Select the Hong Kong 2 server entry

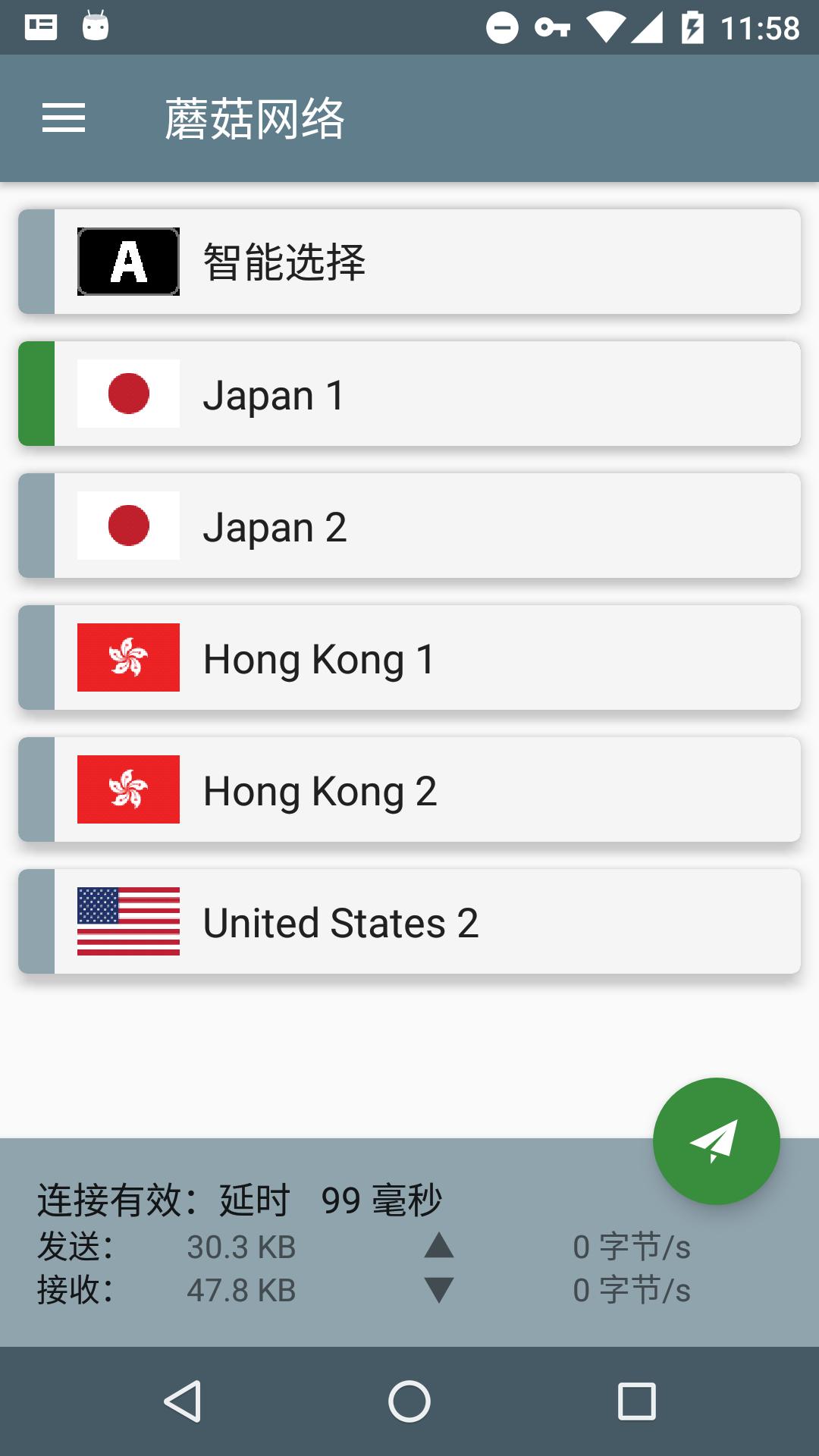(409, 789)
